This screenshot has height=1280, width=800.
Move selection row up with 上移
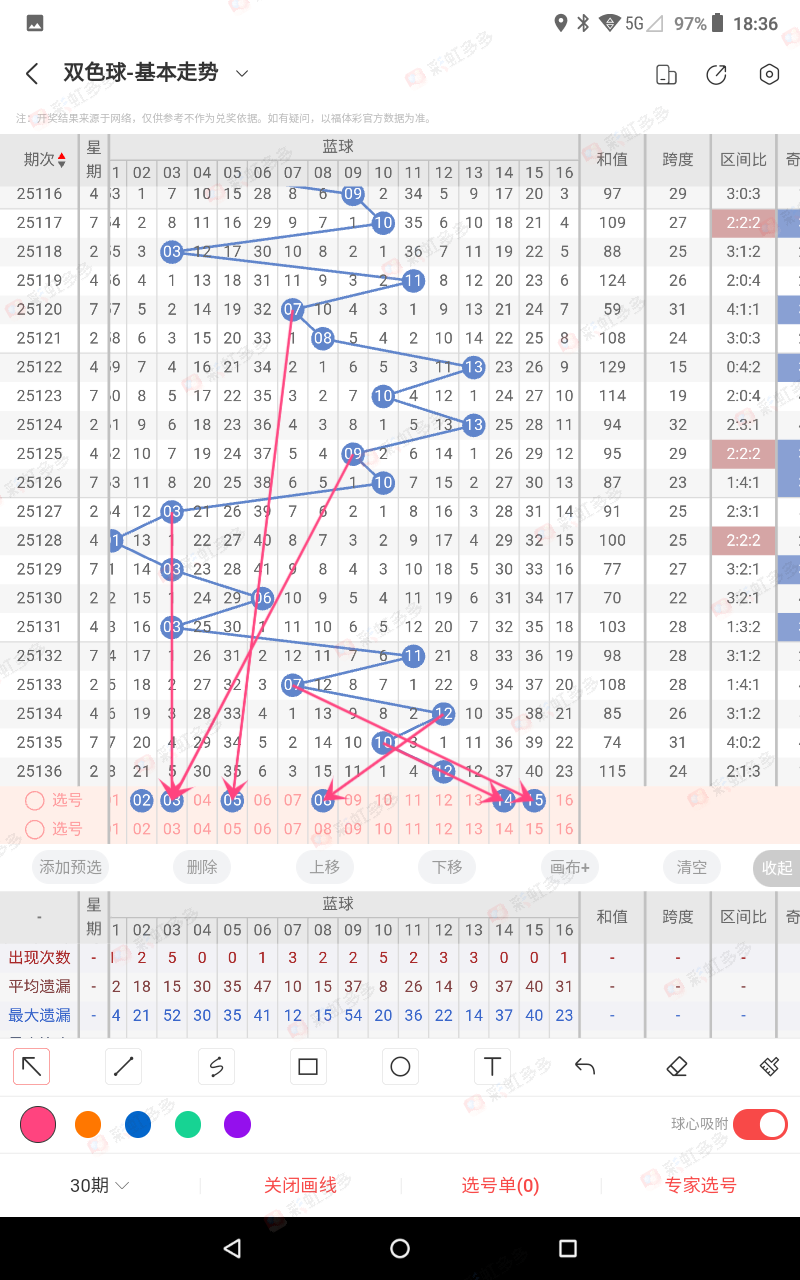tap(324, 867)
